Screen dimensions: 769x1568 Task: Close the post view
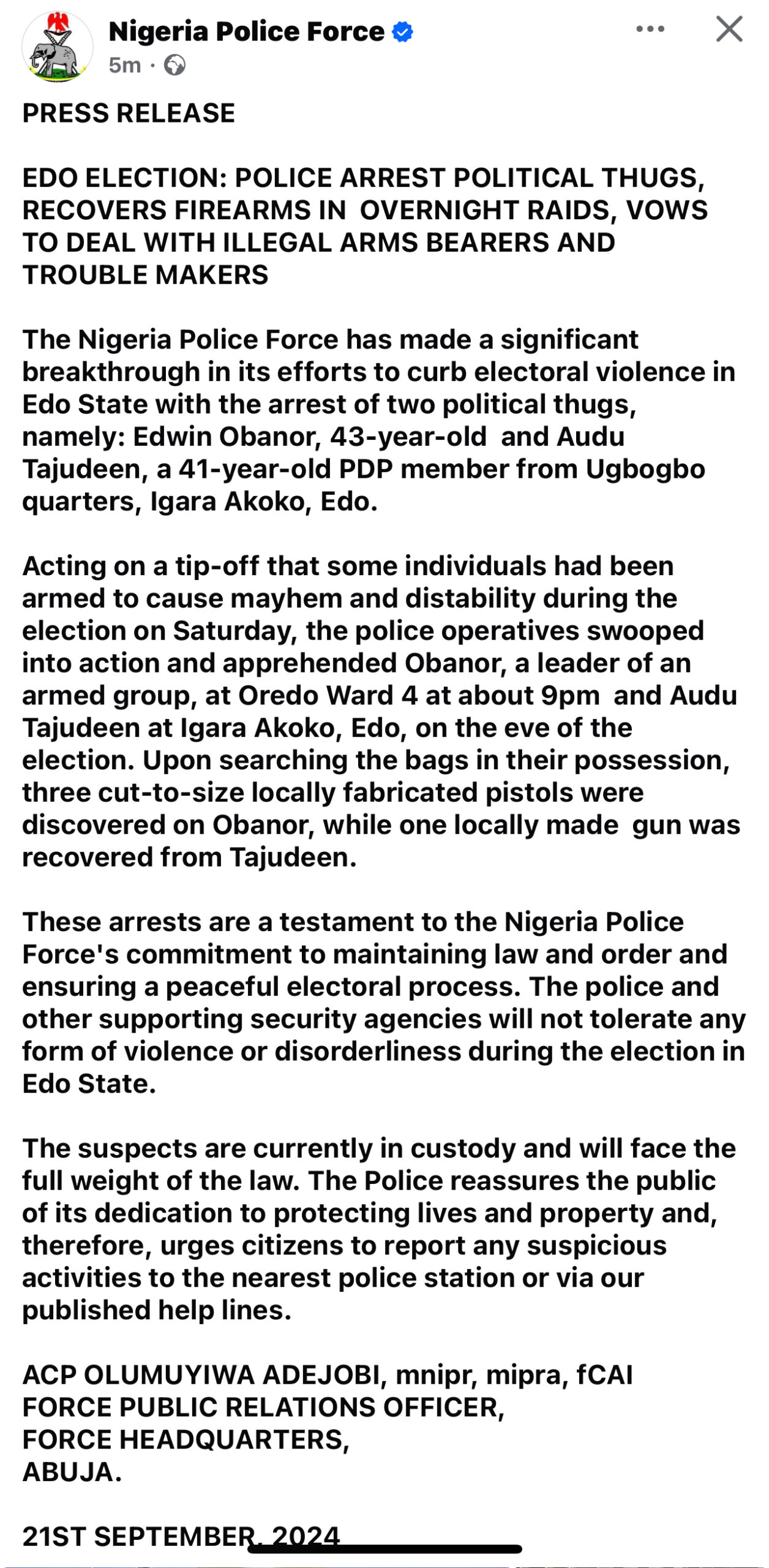729,29
